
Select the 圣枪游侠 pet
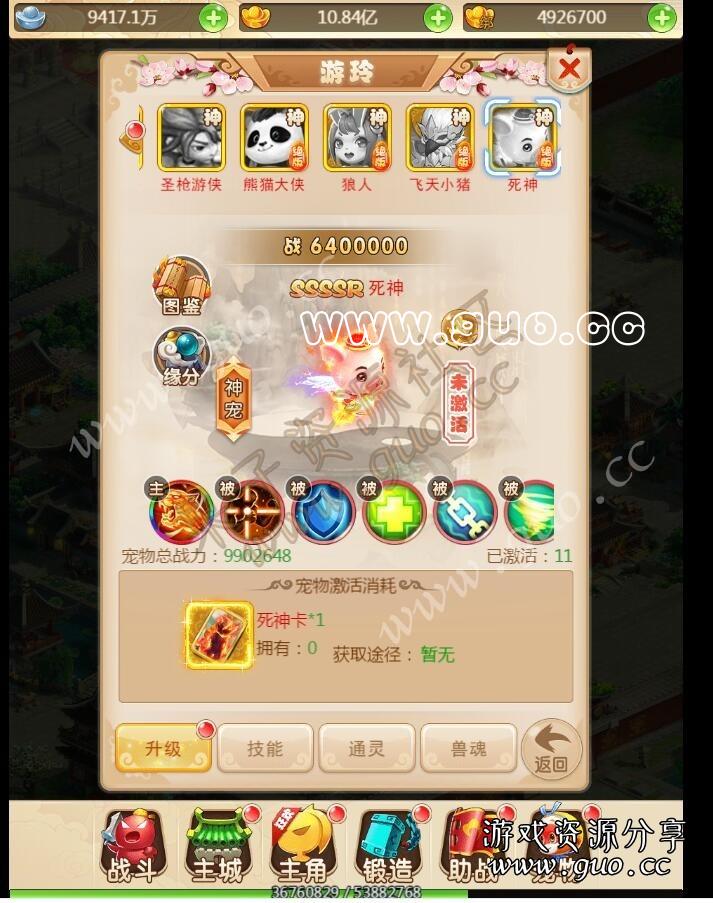[190, 139]
